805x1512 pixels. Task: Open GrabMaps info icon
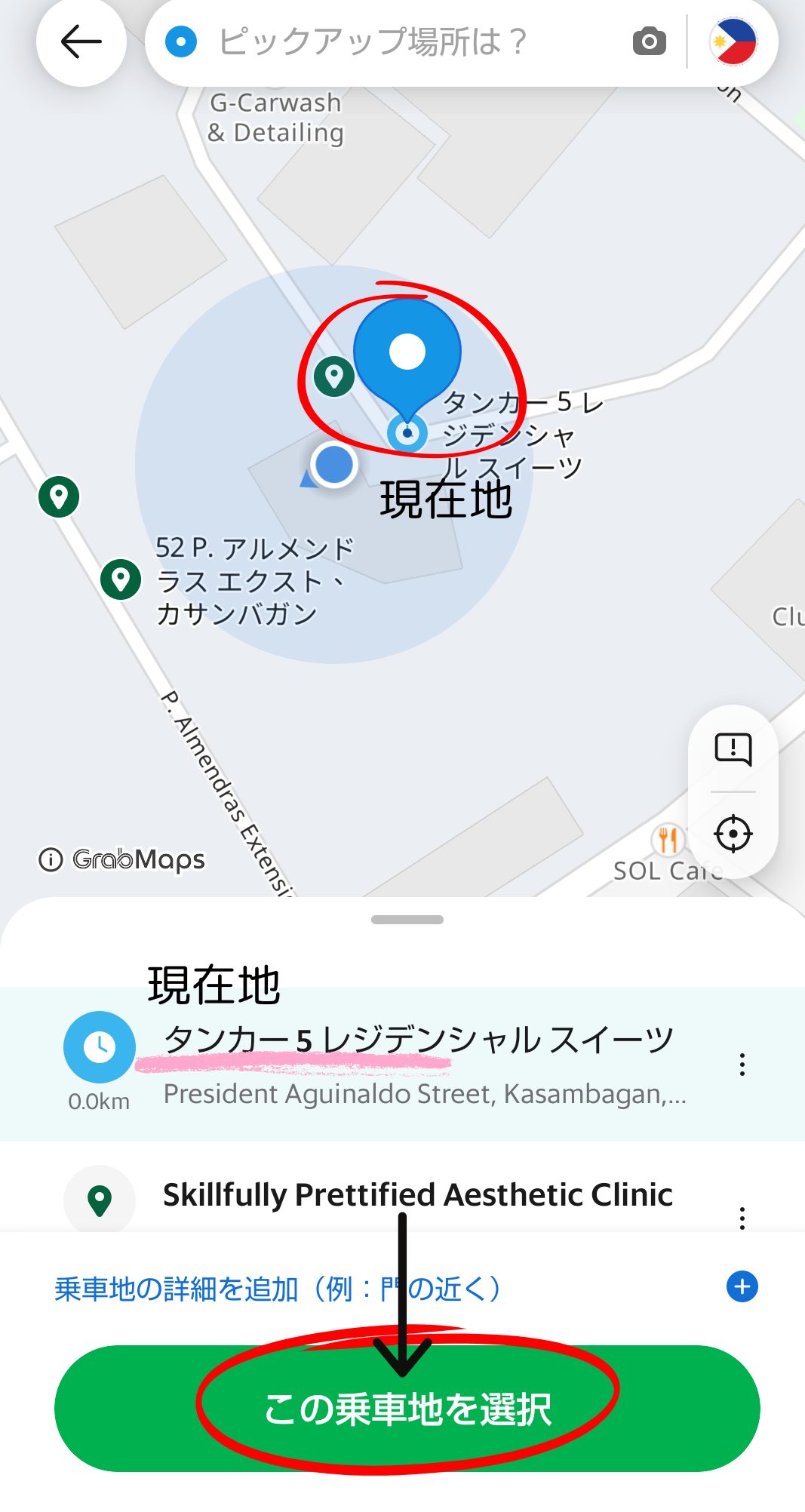pos(51,859)
